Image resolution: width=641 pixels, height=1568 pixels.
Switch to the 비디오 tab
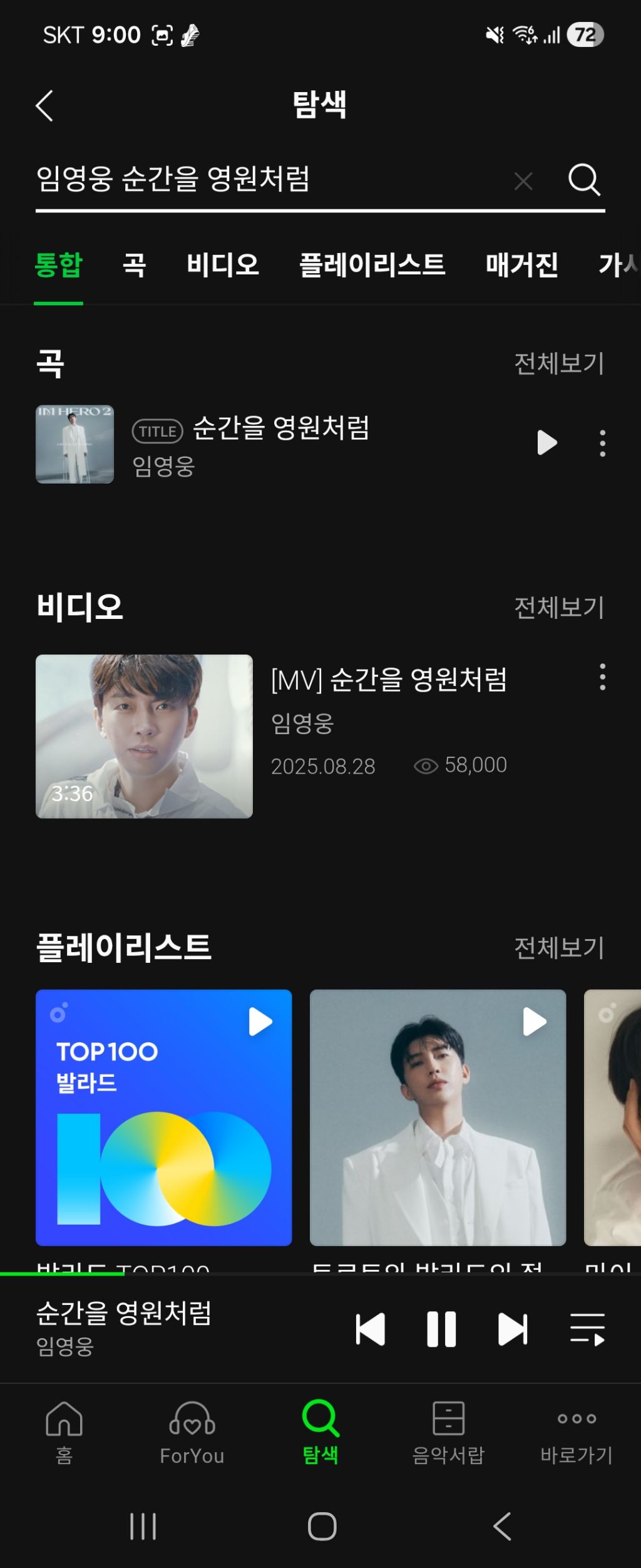coord(223,265)
